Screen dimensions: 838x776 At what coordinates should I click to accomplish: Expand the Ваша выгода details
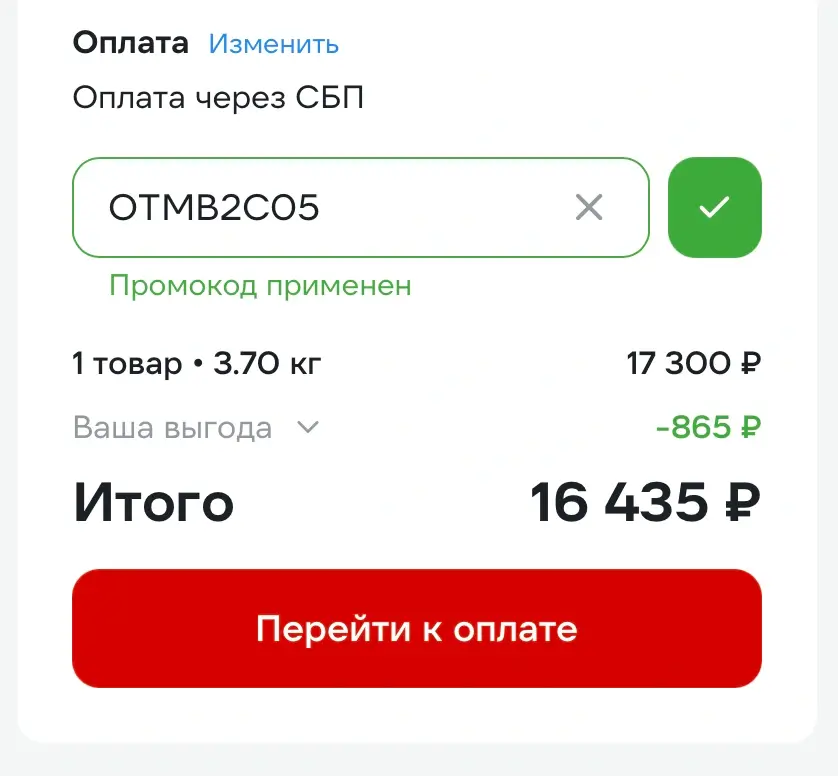tap(308, 428)
